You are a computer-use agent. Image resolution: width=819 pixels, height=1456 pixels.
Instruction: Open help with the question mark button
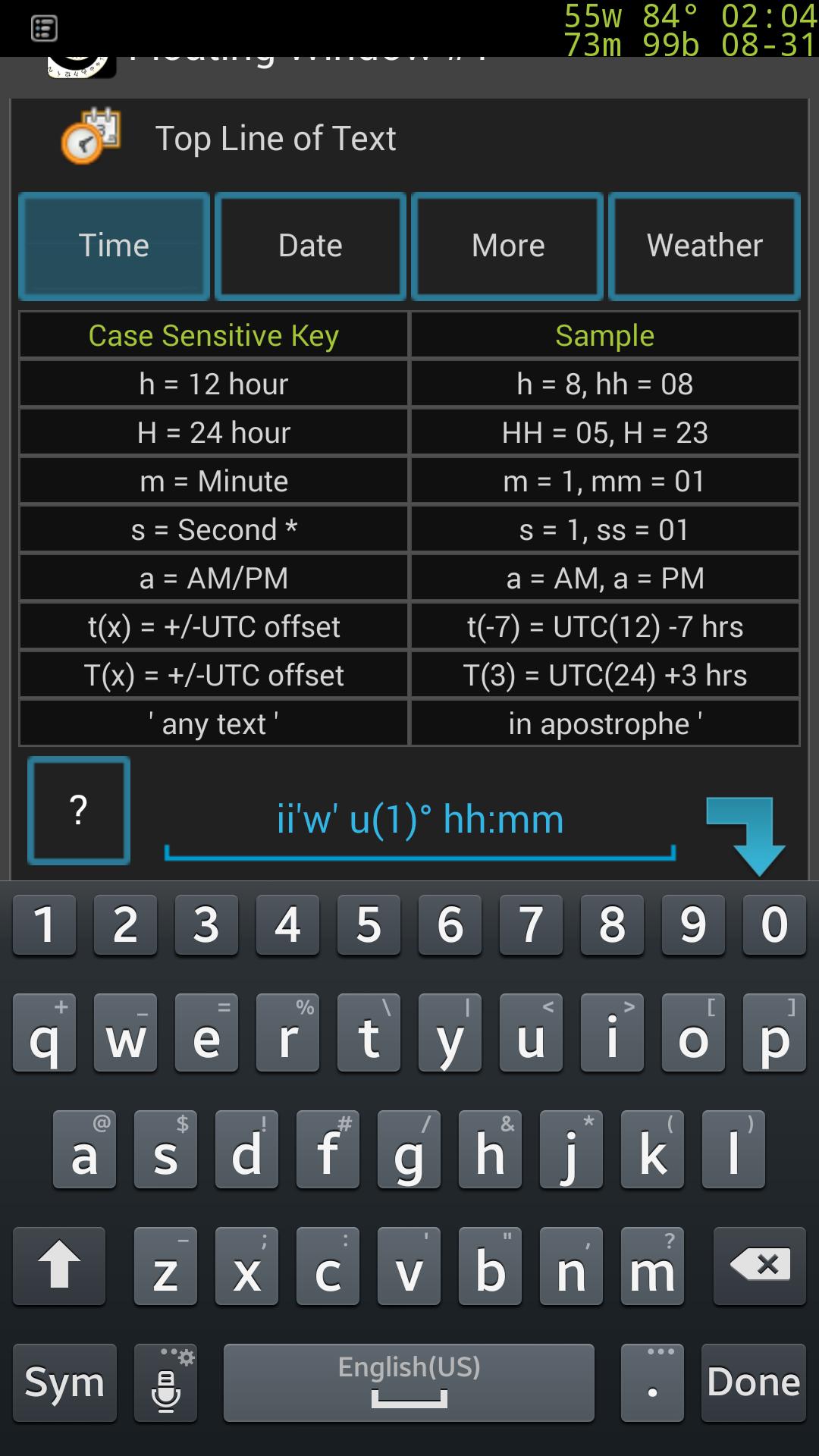[79, 811]
